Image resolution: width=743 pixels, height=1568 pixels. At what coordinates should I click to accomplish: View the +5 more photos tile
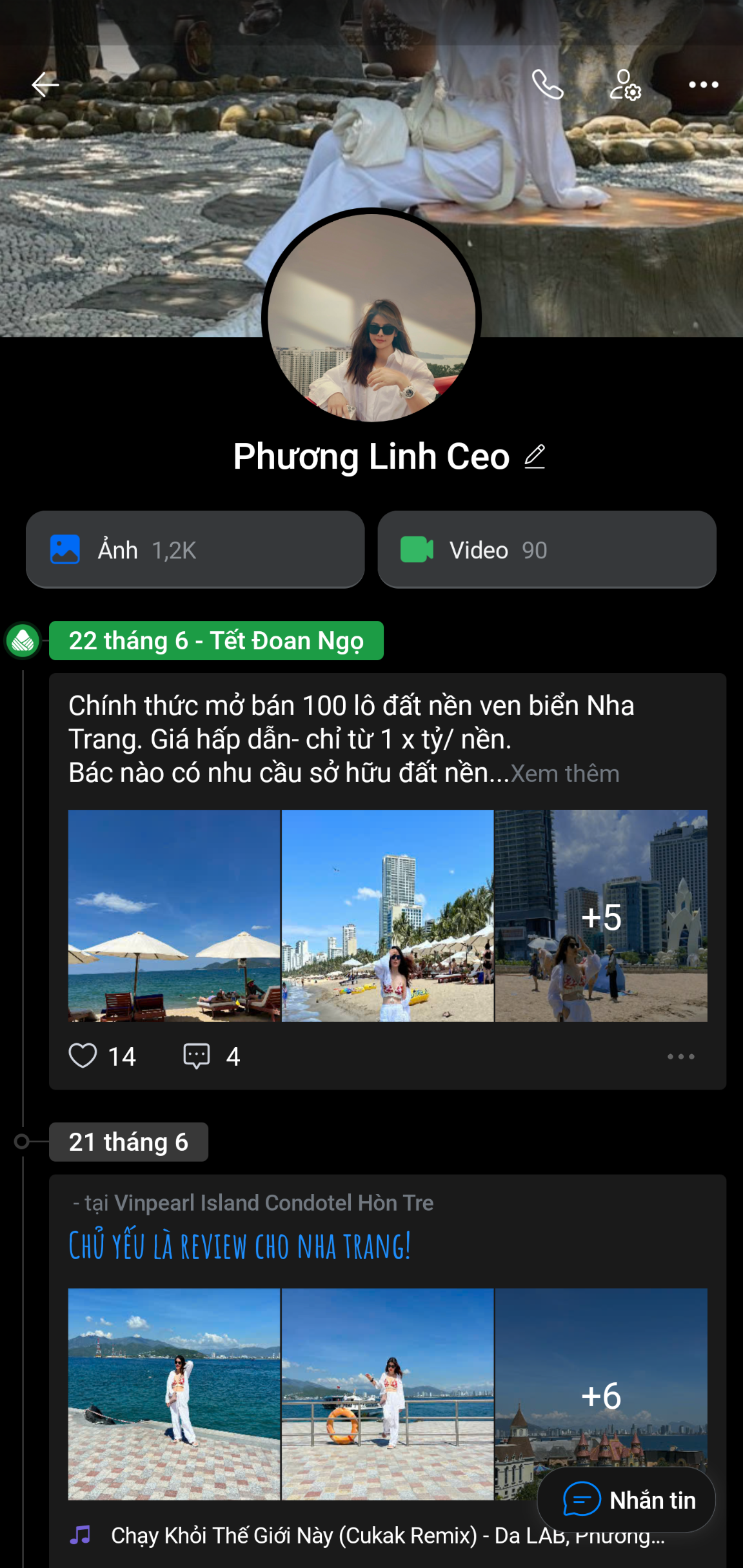coord(601,916)
